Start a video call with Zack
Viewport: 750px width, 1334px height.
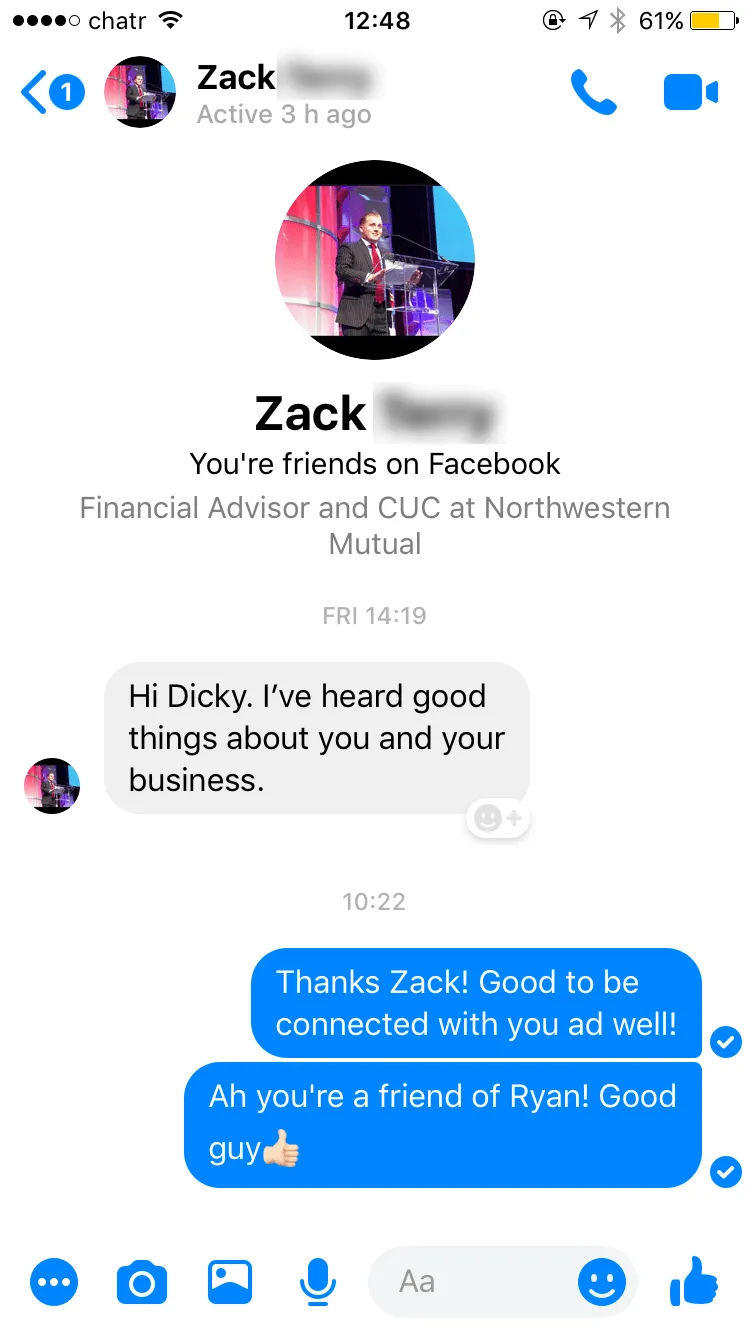click(690, 93)
